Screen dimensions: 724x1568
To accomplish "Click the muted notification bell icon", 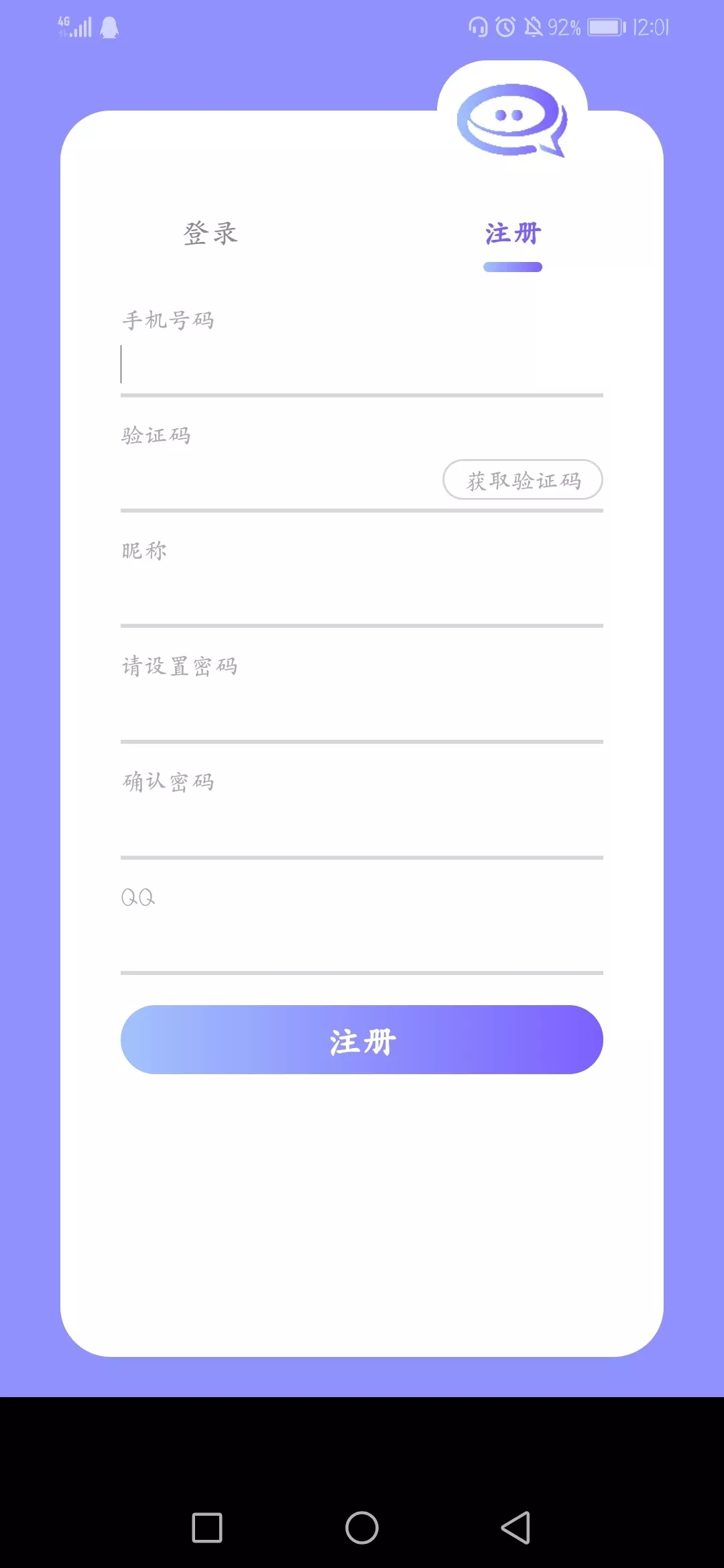I will [x=534, y=27].
